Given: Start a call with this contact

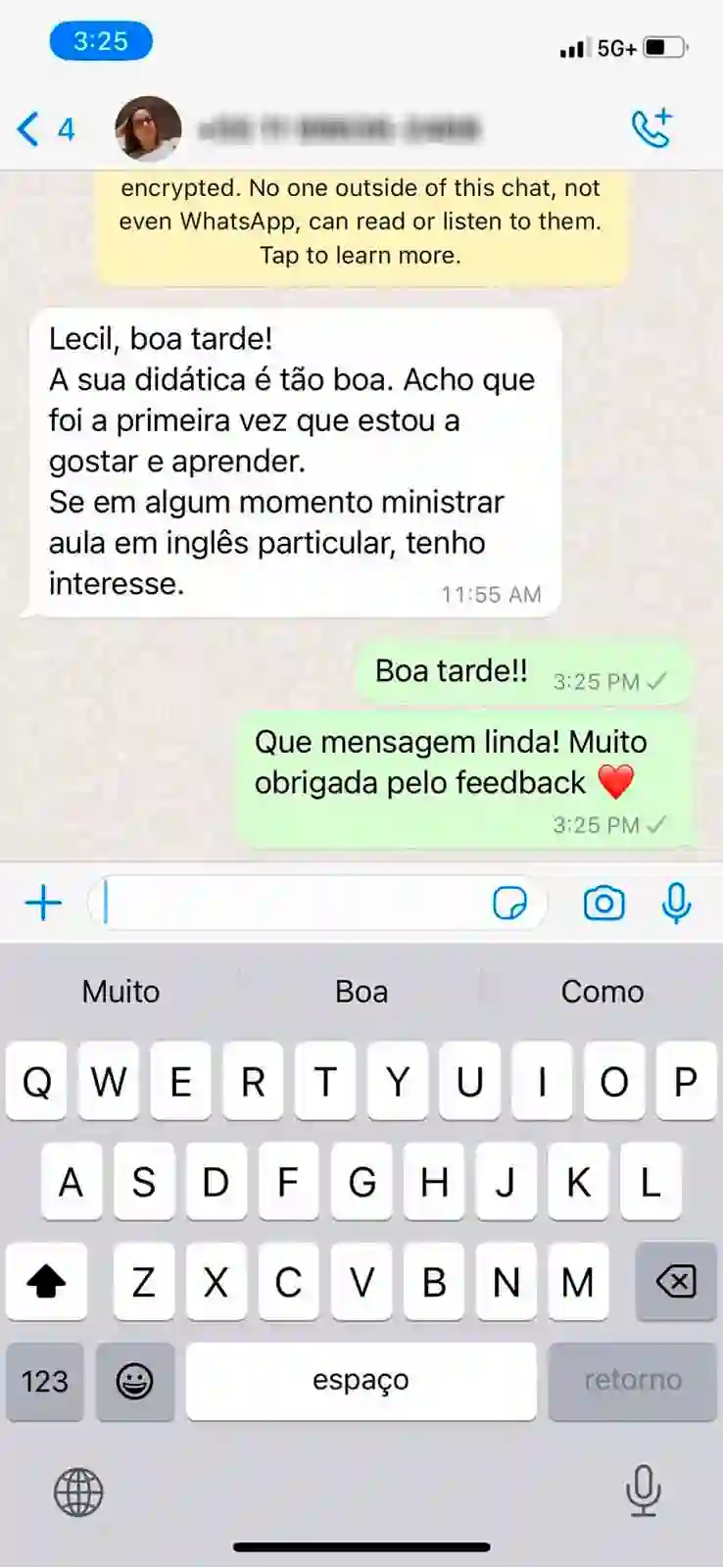Looking at the screenshot, I should point(651,128).
